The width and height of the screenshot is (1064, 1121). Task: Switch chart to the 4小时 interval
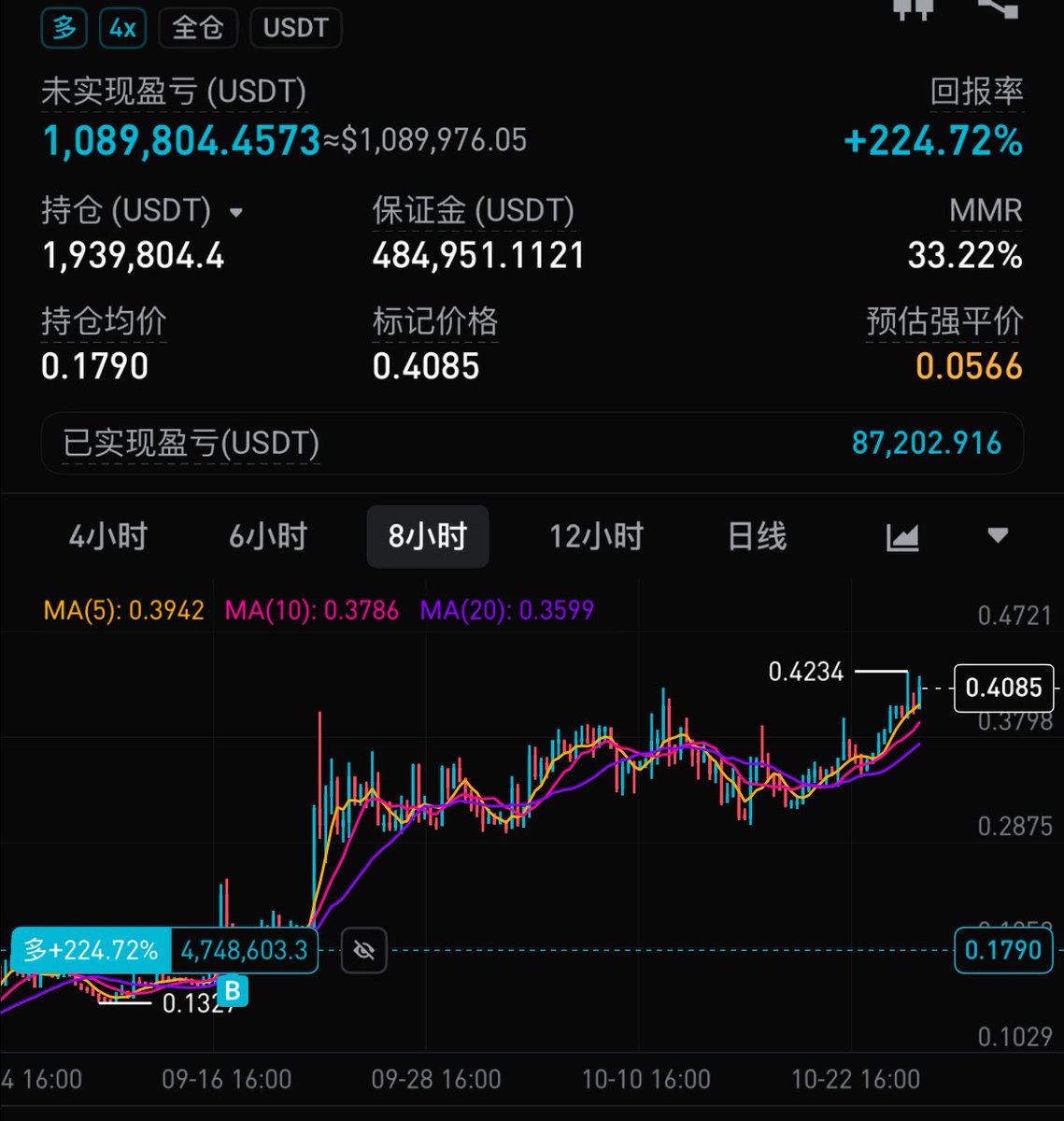point(108,537)
